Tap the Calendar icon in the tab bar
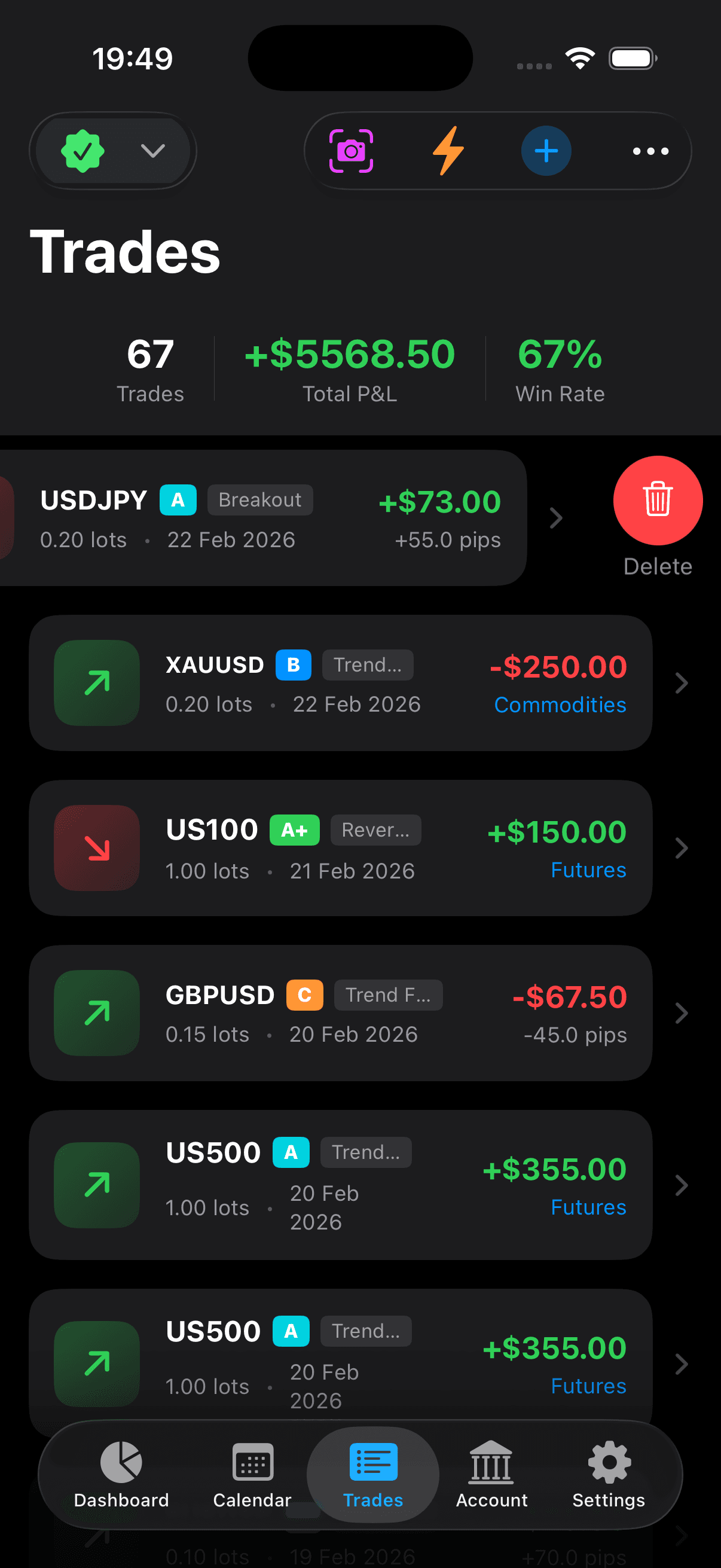Viewport: 721px width, 1568px height. point(252,1462)
